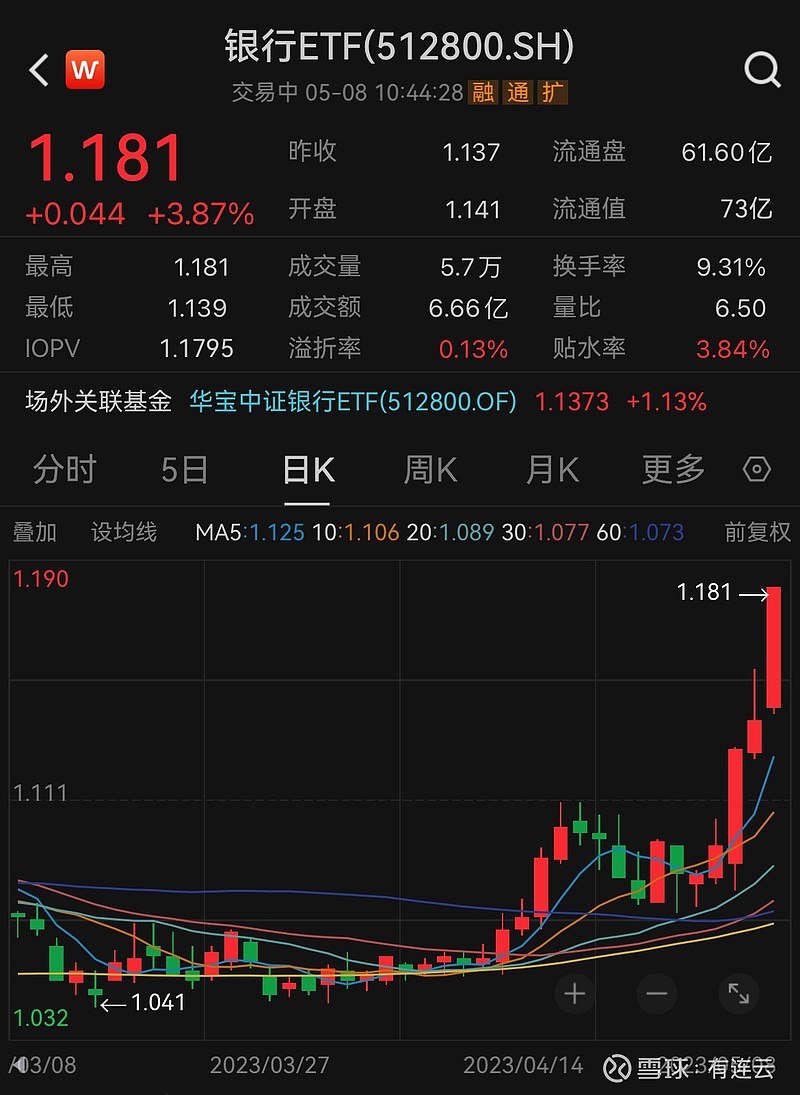The height and width of the screenshot is (1095, 800).
Task: Zoom out of chart with minus button
Action: [656, 994]
